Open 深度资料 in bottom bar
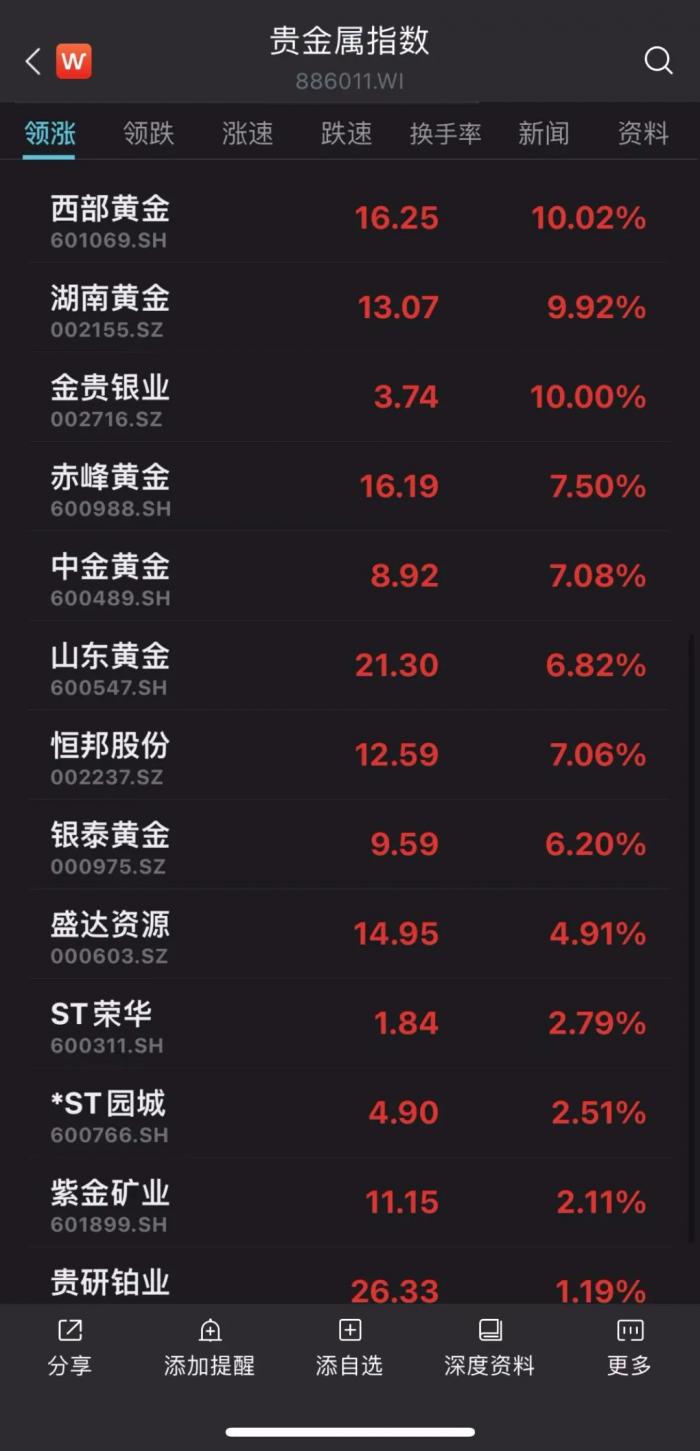The image size is (700, 1451). [x=489, y=1347]
